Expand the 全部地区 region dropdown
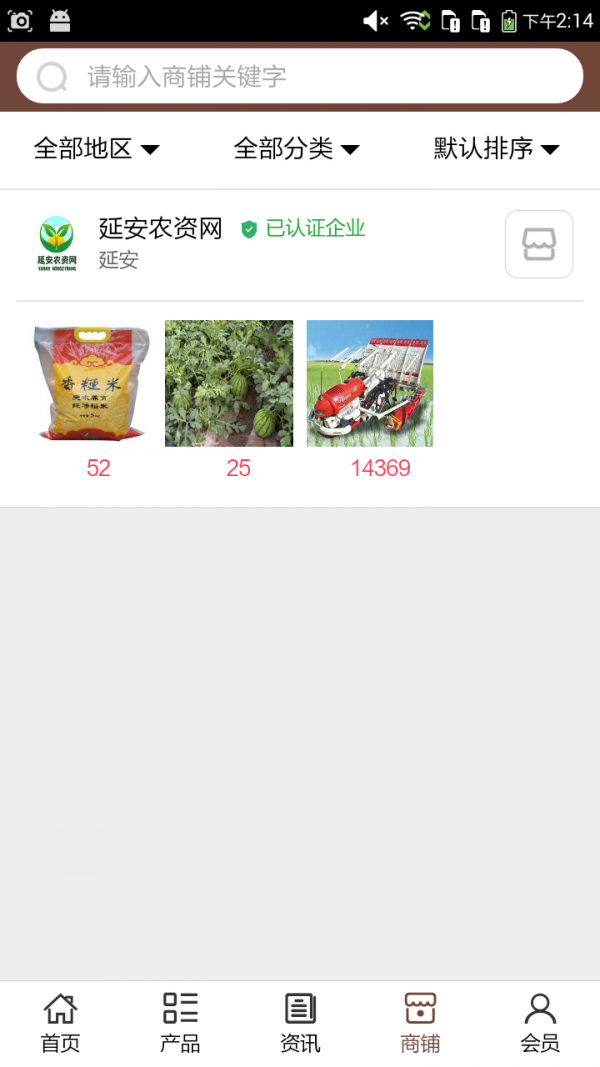The width and height of the screenshot is (600, 1067). point(96,149)
